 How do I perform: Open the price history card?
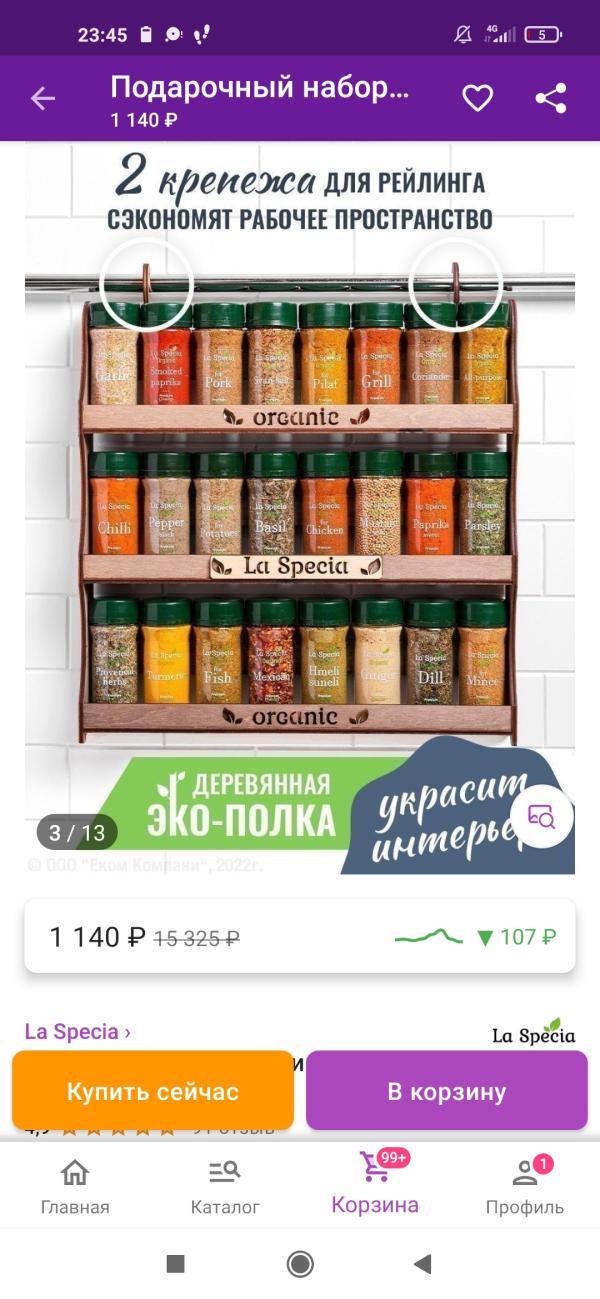click(300, 936)
